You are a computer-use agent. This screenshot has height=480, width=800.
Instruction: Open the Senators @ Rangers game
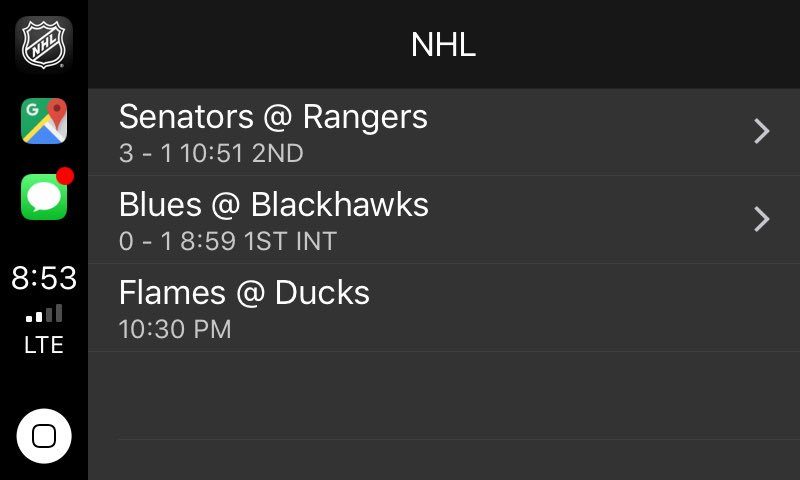pyautogui.click(x=444, y=132)
